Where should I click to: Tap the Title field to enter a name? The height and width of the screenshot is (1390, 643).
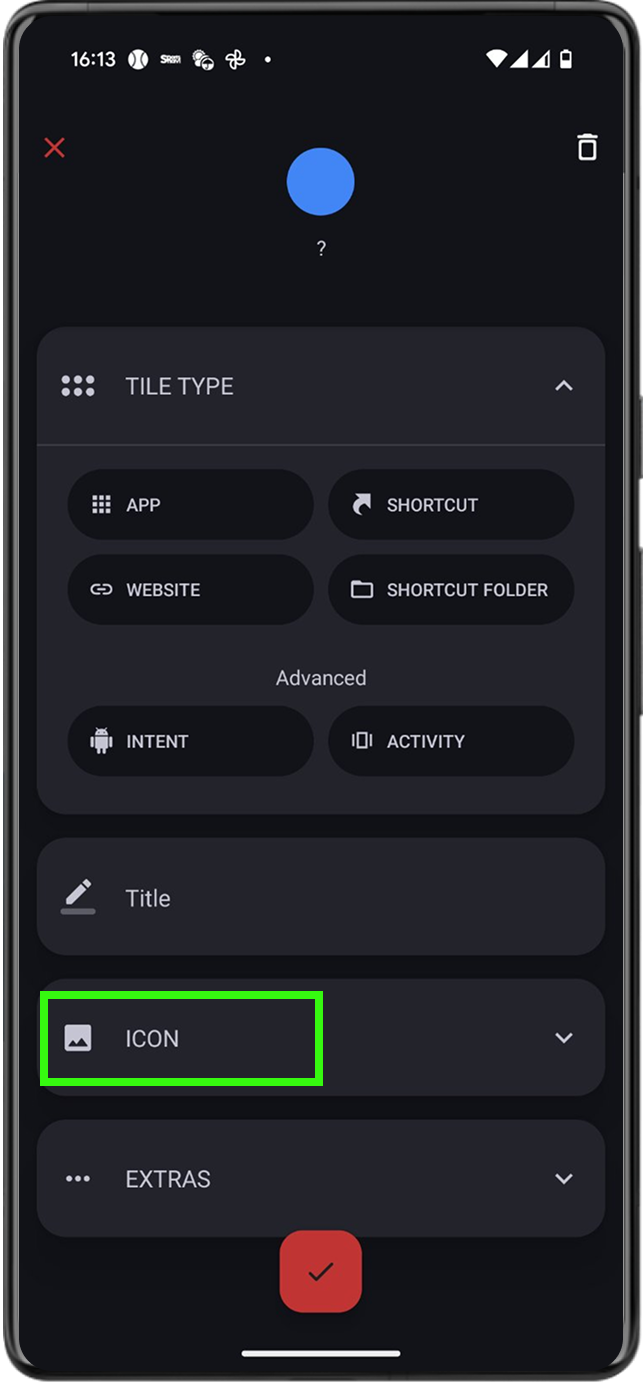point(320,897)
